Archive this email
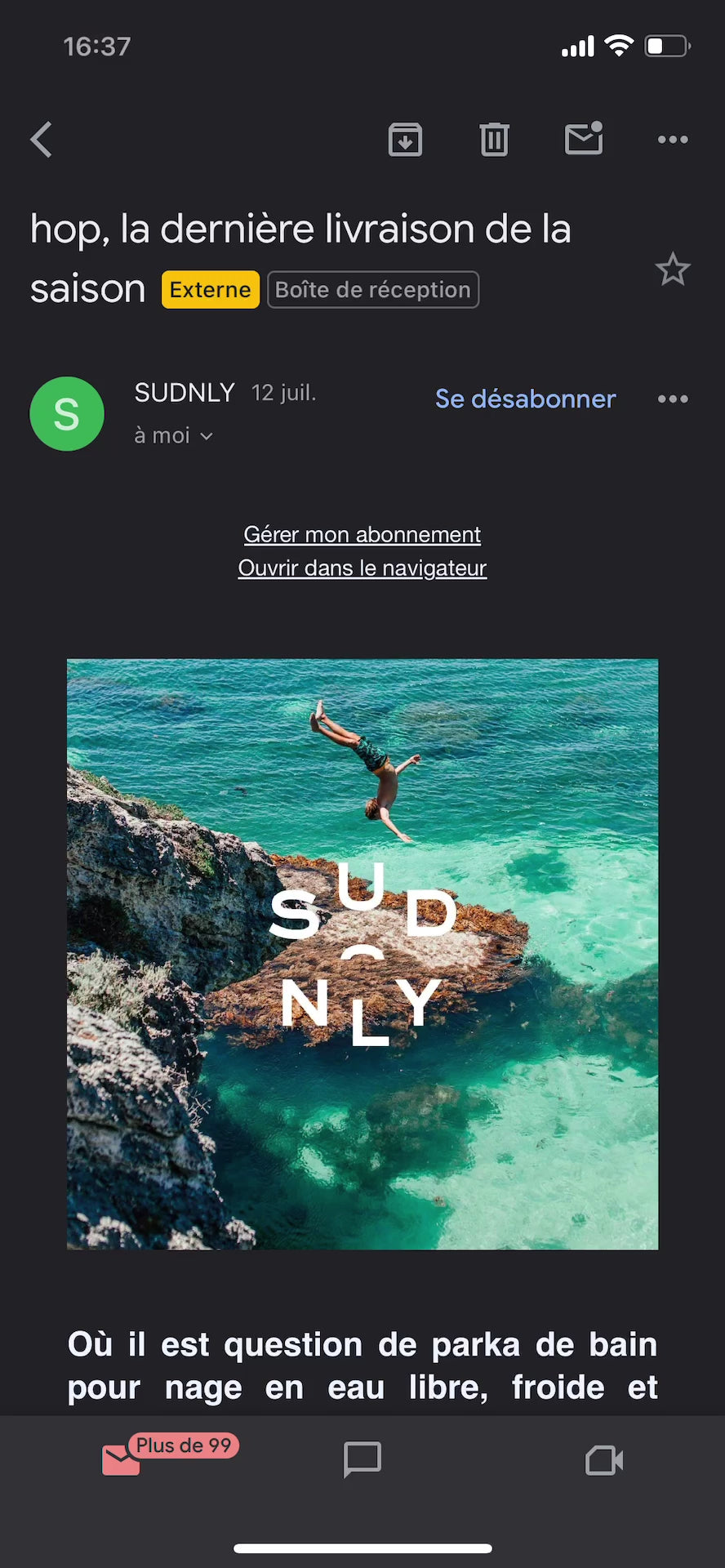The height and width of the screenshot is (1568, 725). pos(405,140)
